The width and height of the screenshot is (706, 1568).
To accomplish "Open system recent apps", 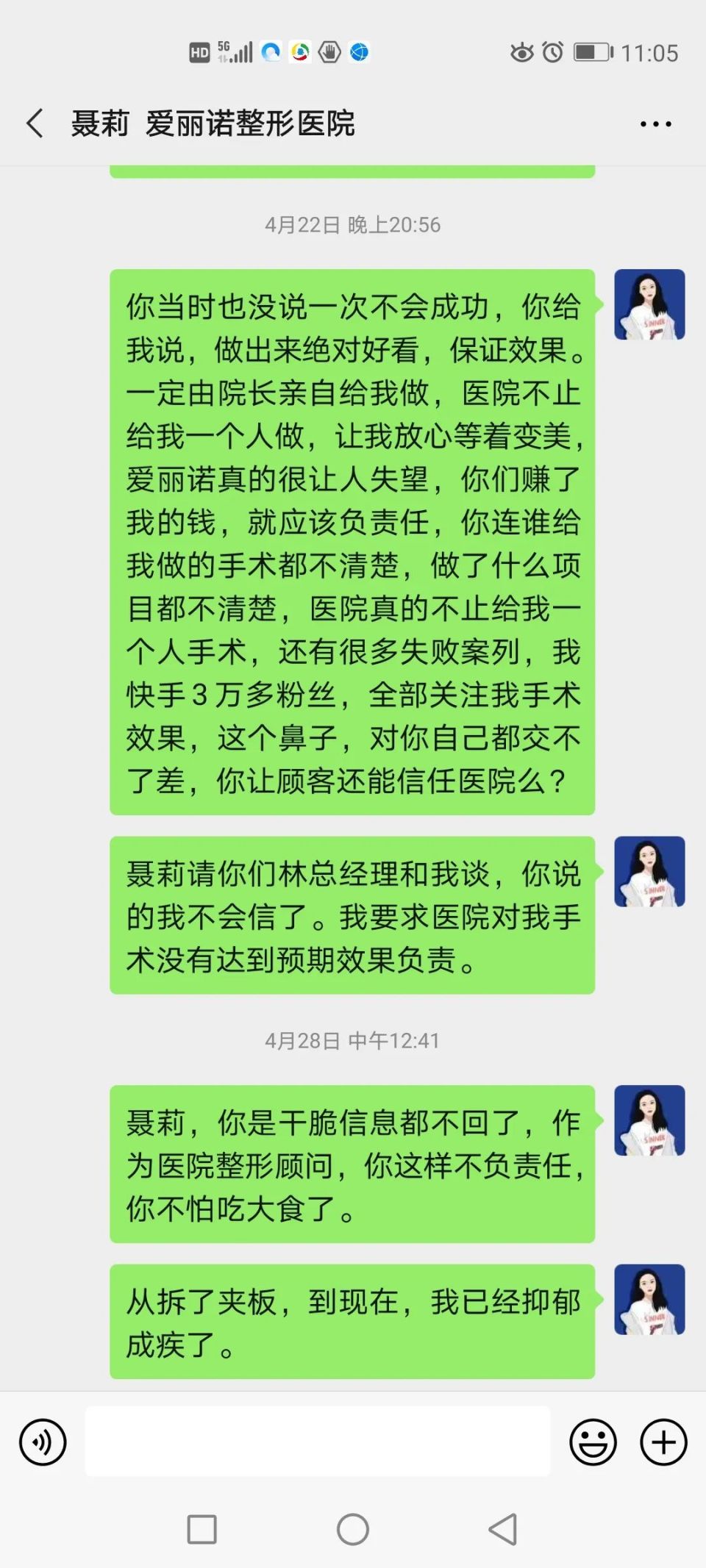I will 202,1529.
